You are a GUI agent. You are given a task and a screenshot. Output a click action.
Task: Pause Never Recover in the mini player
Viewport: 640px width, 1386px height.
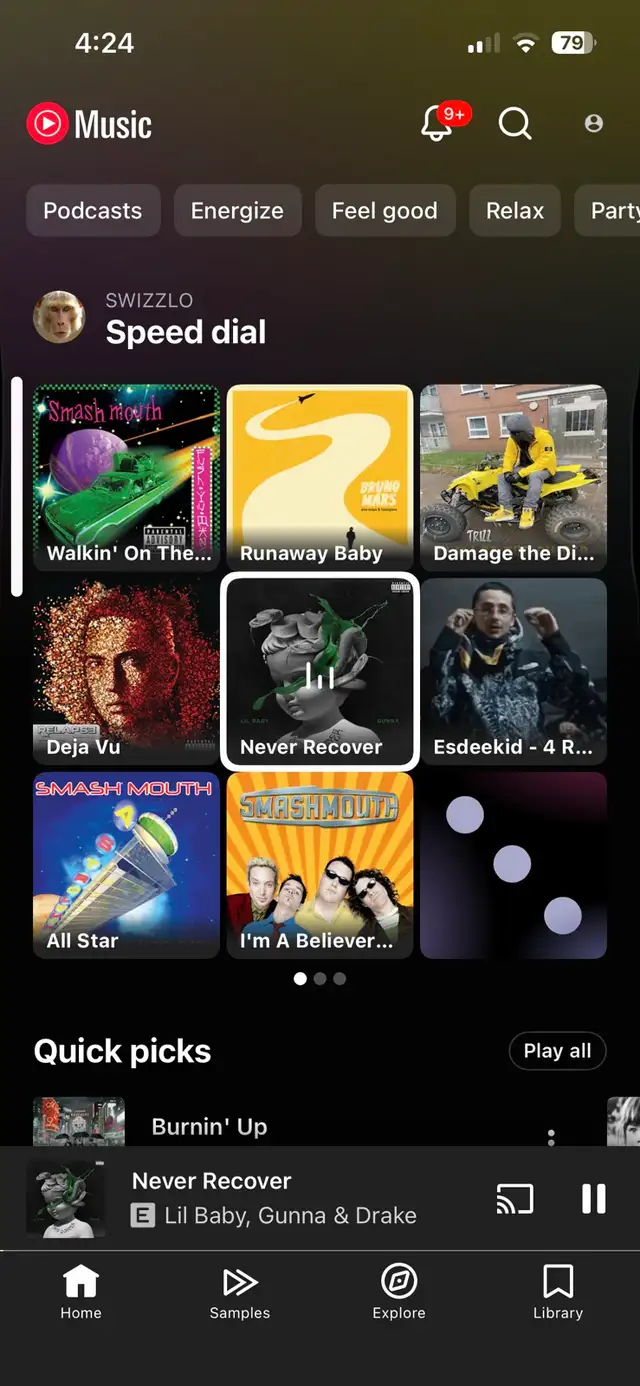click(x=593, y=1198)
